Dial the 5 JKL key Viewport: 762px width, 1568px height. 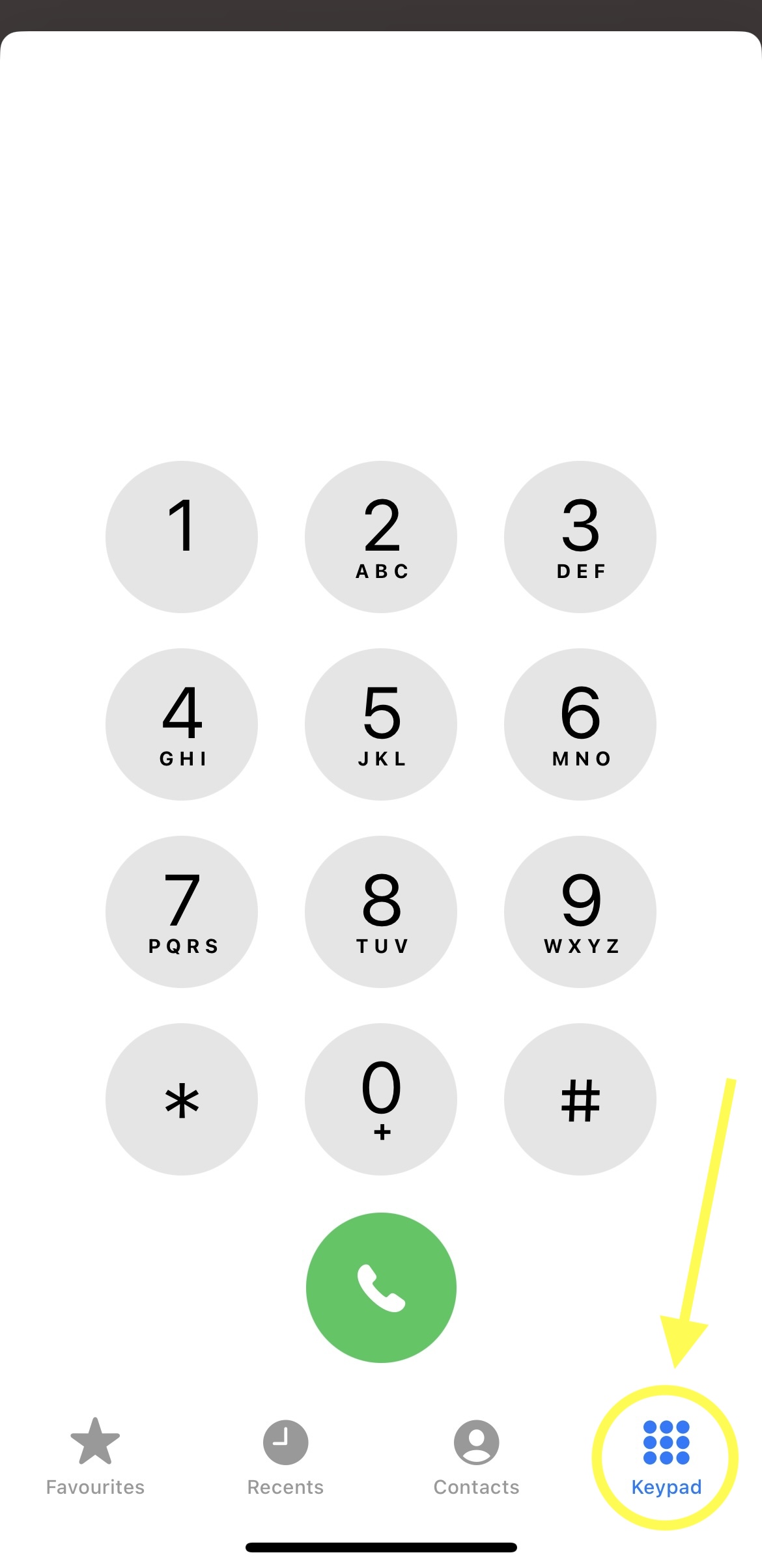(x=381, y=724)
